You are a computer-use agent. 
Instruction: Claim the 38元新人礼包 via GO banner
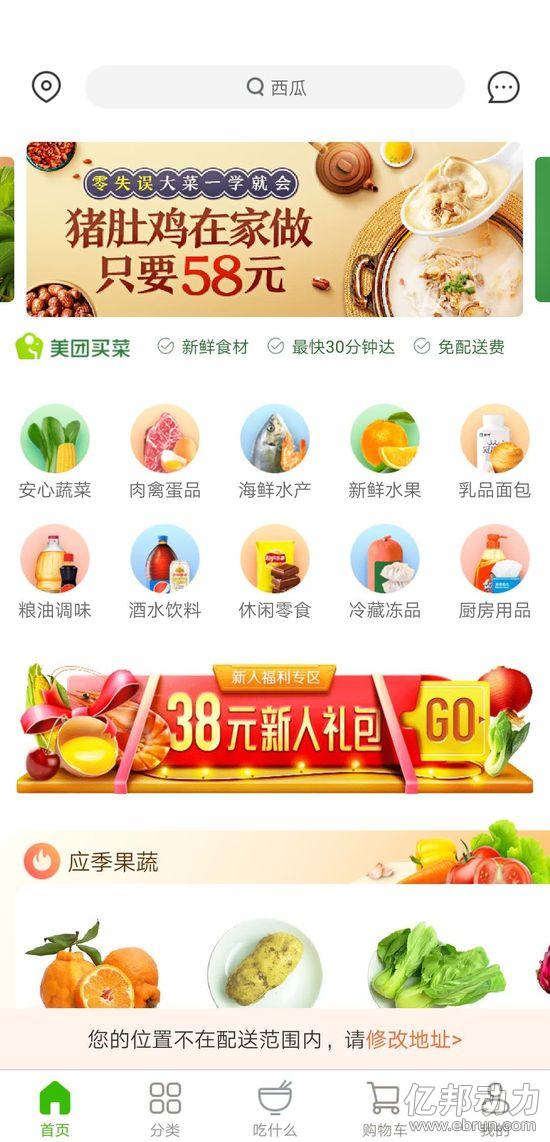[275, 728]
